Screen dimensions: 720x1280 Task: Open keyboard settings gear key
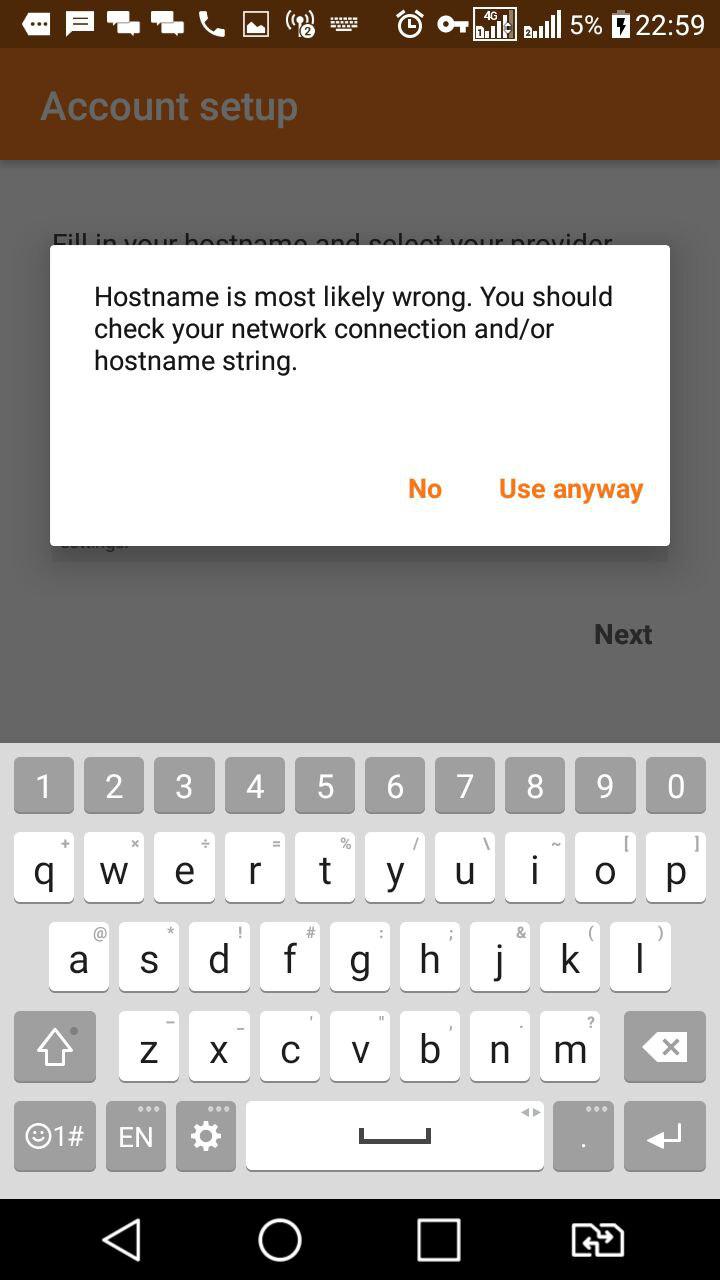(x=206, y=1136)
